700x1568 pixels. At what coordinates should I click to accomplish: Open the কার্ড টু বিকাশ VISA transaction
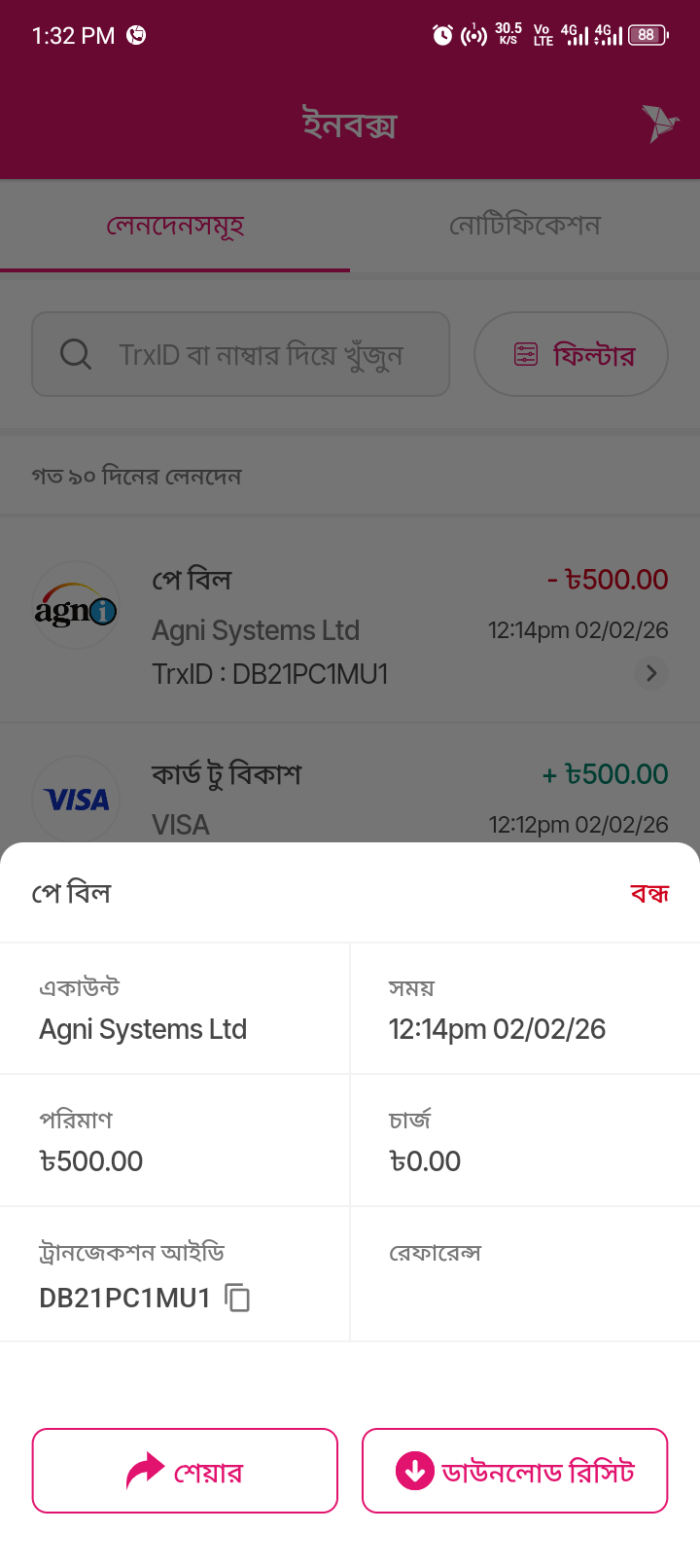(x=350, y=793)
